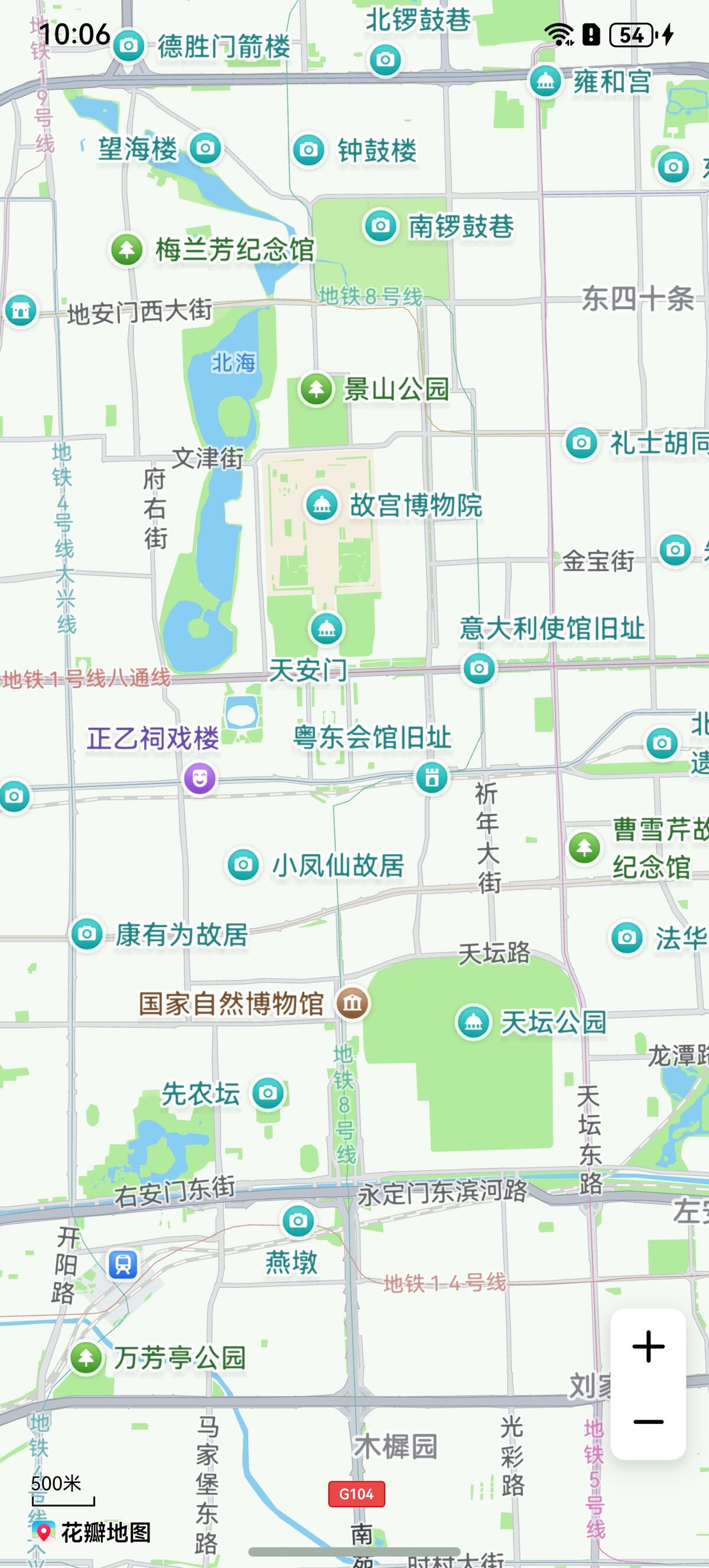Select the 南锣鼓巷 marker
The height and width of the screenshot is (1568, 709).
pyautogui.click(x=380, y=226)
